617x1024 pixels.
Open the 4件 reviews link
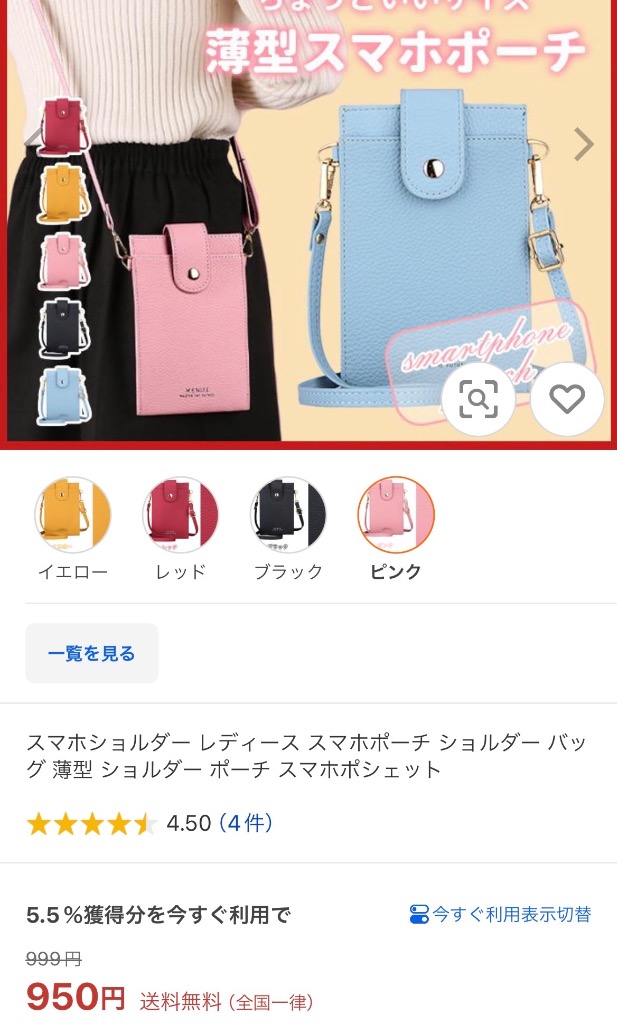tap(245, 823)
